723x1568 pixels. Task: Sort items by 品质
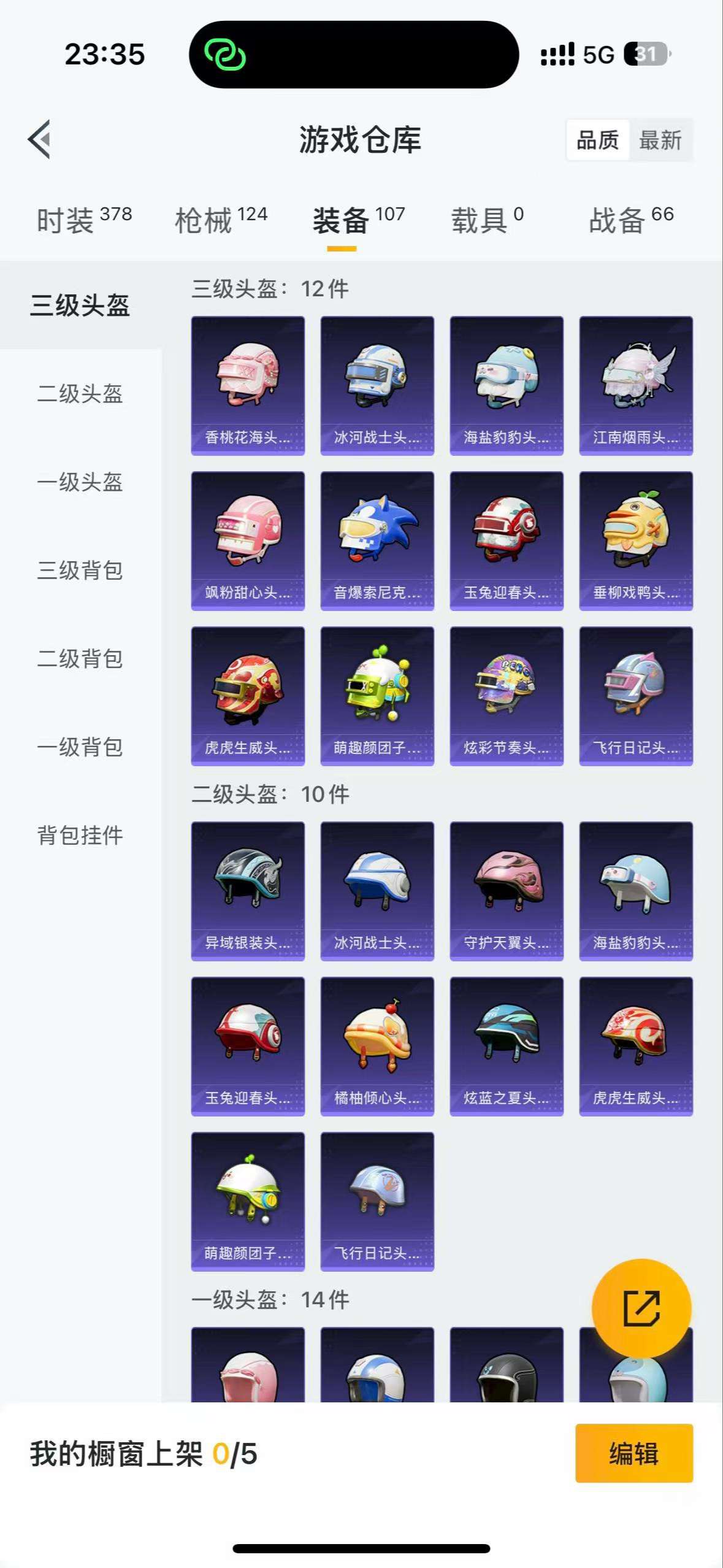pyautogui.click(x=598, y=140)
